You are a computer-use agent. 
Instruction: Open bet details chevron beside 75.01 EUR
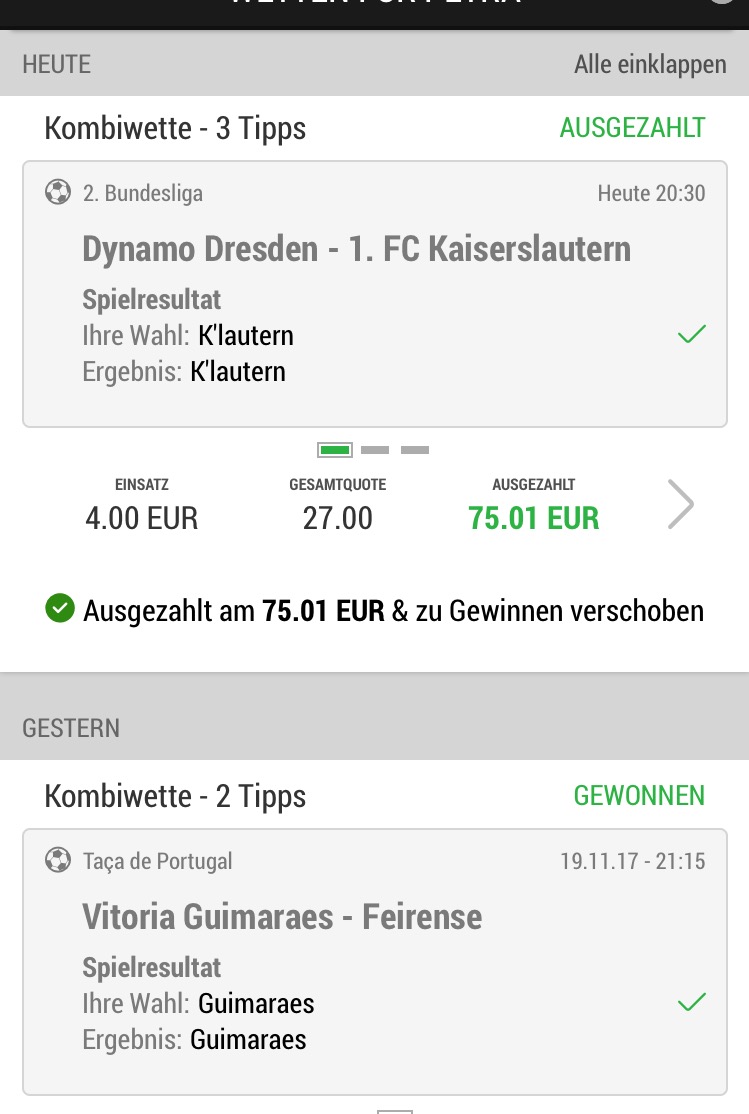(x=680, y=504)
